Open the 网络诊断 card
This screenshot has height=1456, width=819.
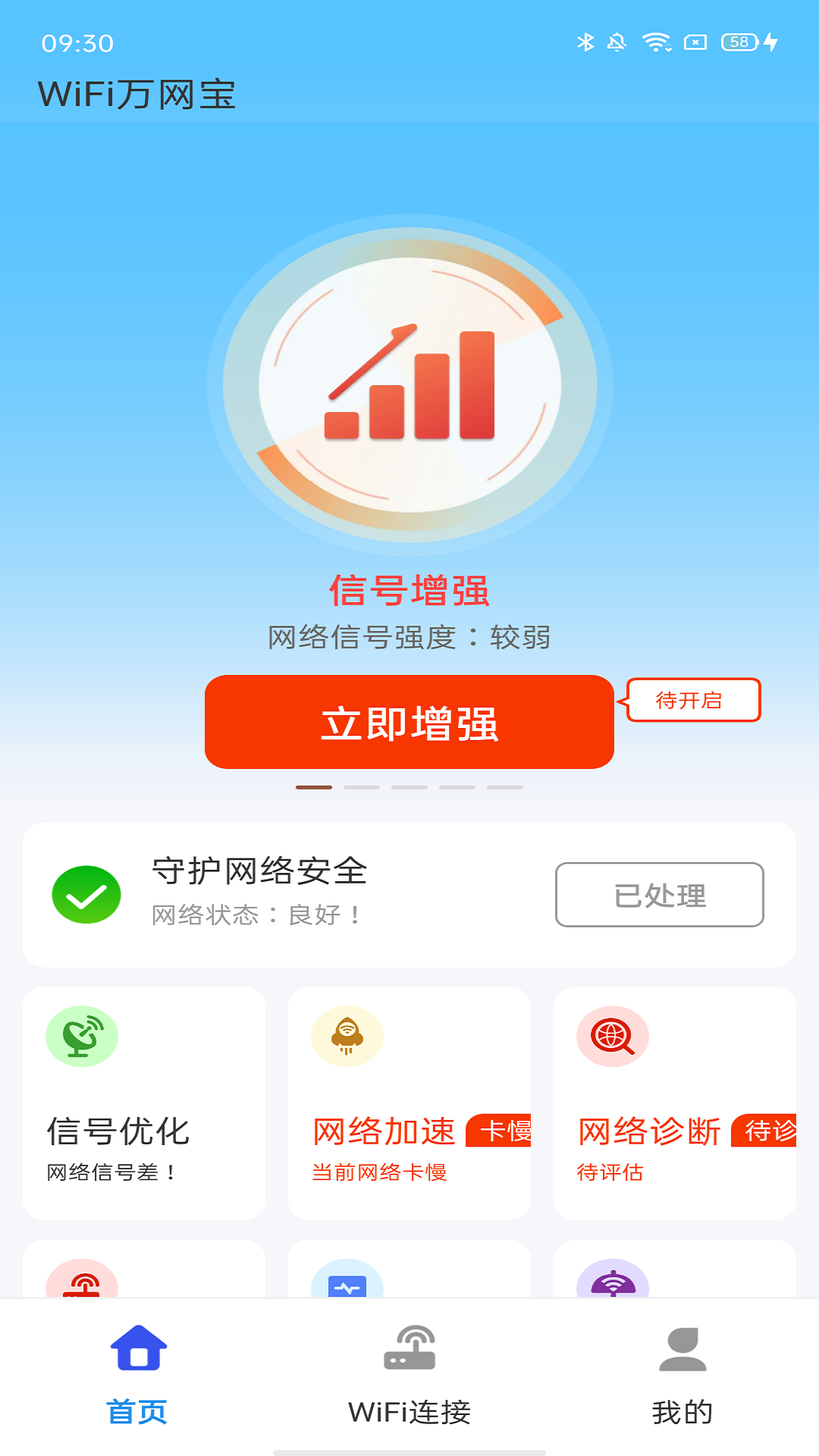674,1103
